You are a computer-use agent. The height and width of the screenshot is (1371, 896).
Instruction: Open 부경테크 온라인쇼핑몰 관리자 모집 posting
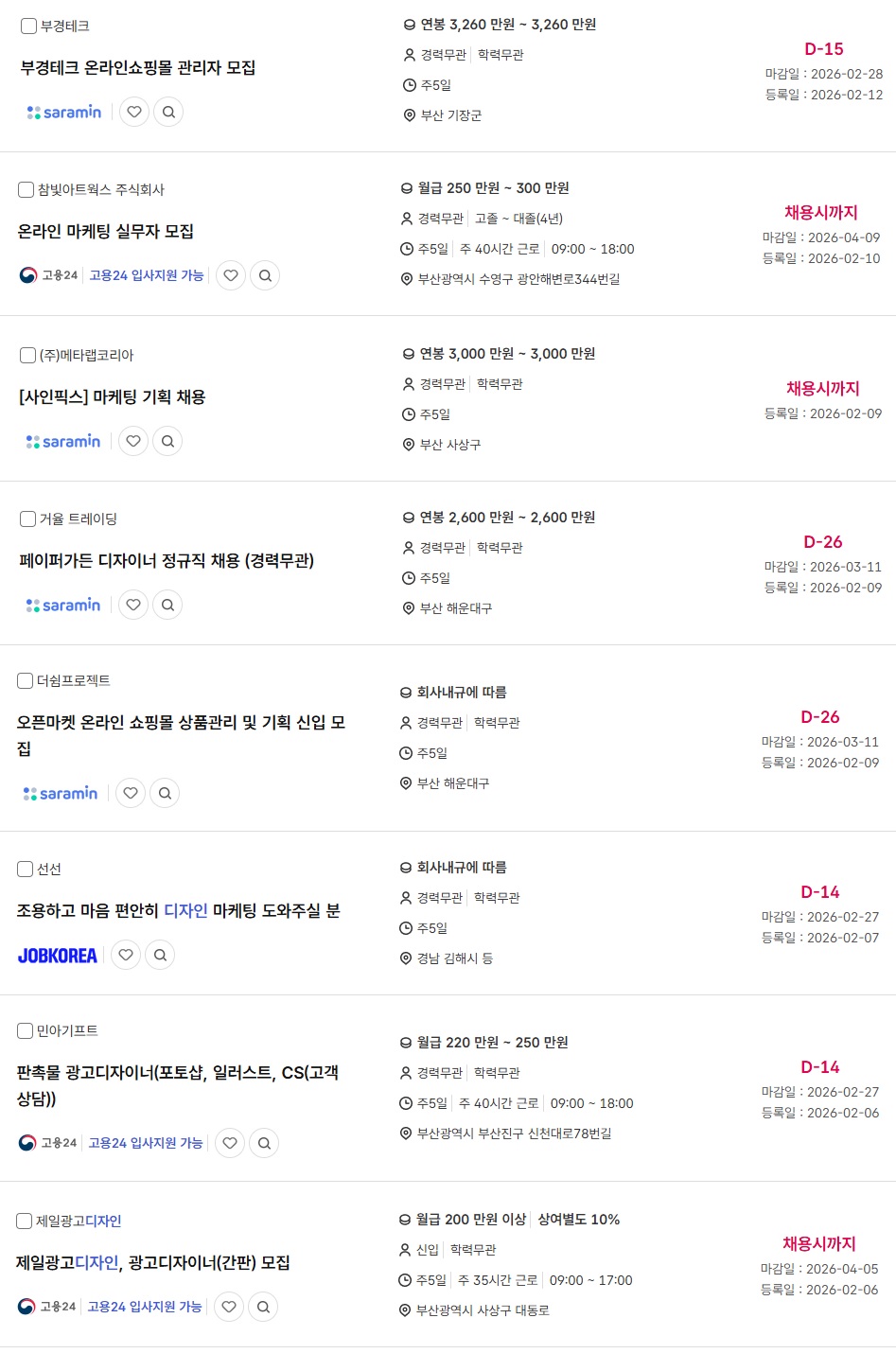[x=138, y=68]
